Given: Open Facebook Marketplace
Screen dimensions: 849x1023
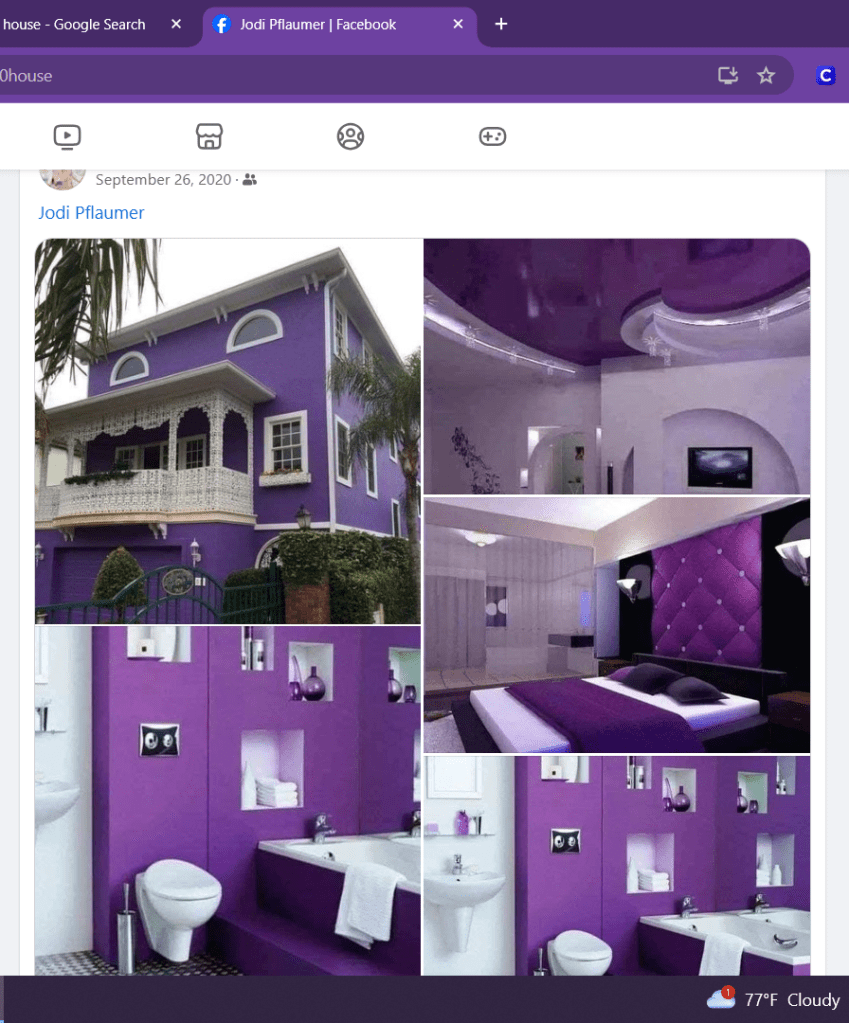Looking at the screenshot, I should coord(208,137).
